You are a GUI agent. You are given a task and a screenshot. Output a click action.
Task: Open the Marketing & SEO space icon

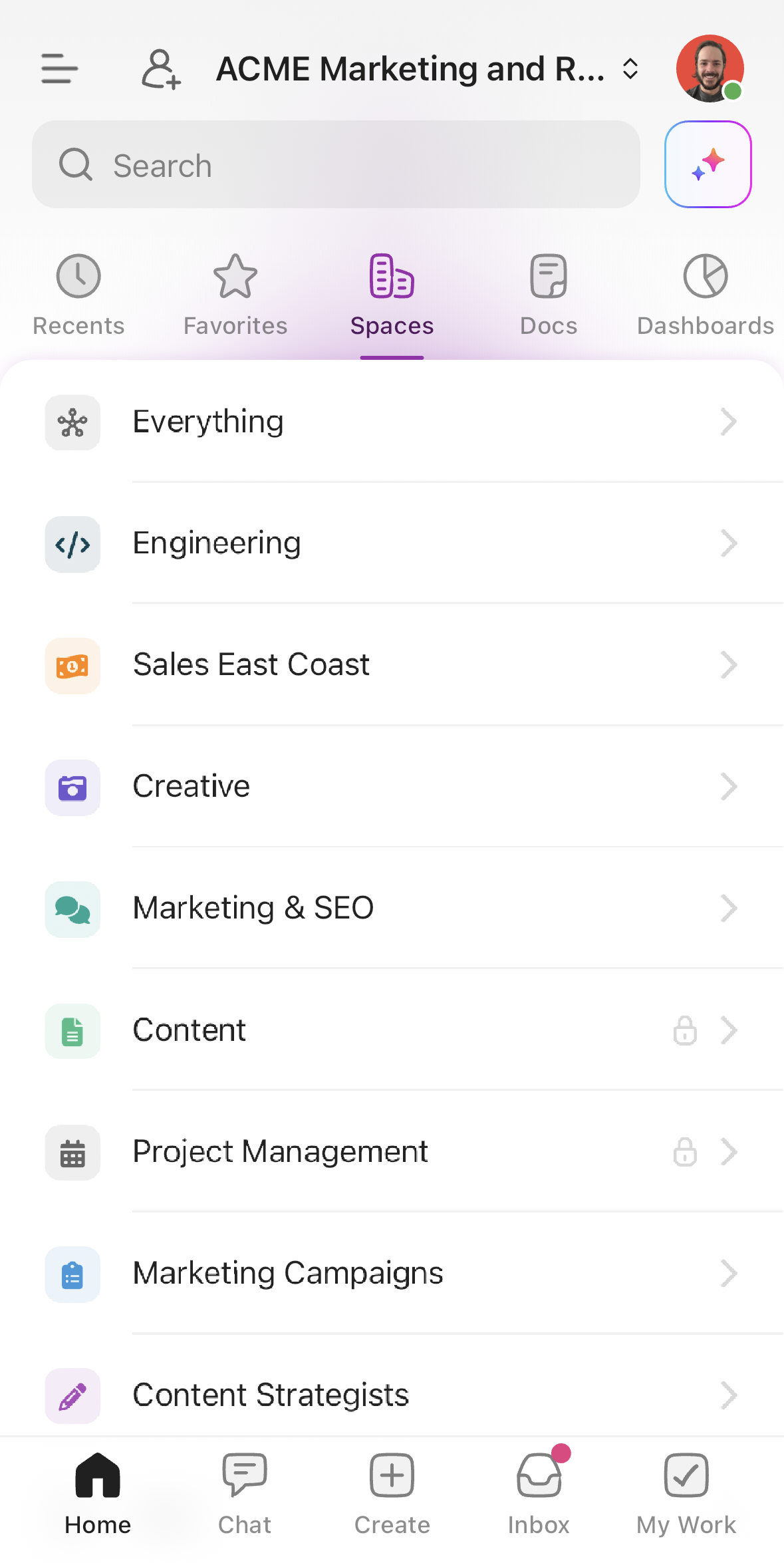pyautogui.click(x=72, y=909)
